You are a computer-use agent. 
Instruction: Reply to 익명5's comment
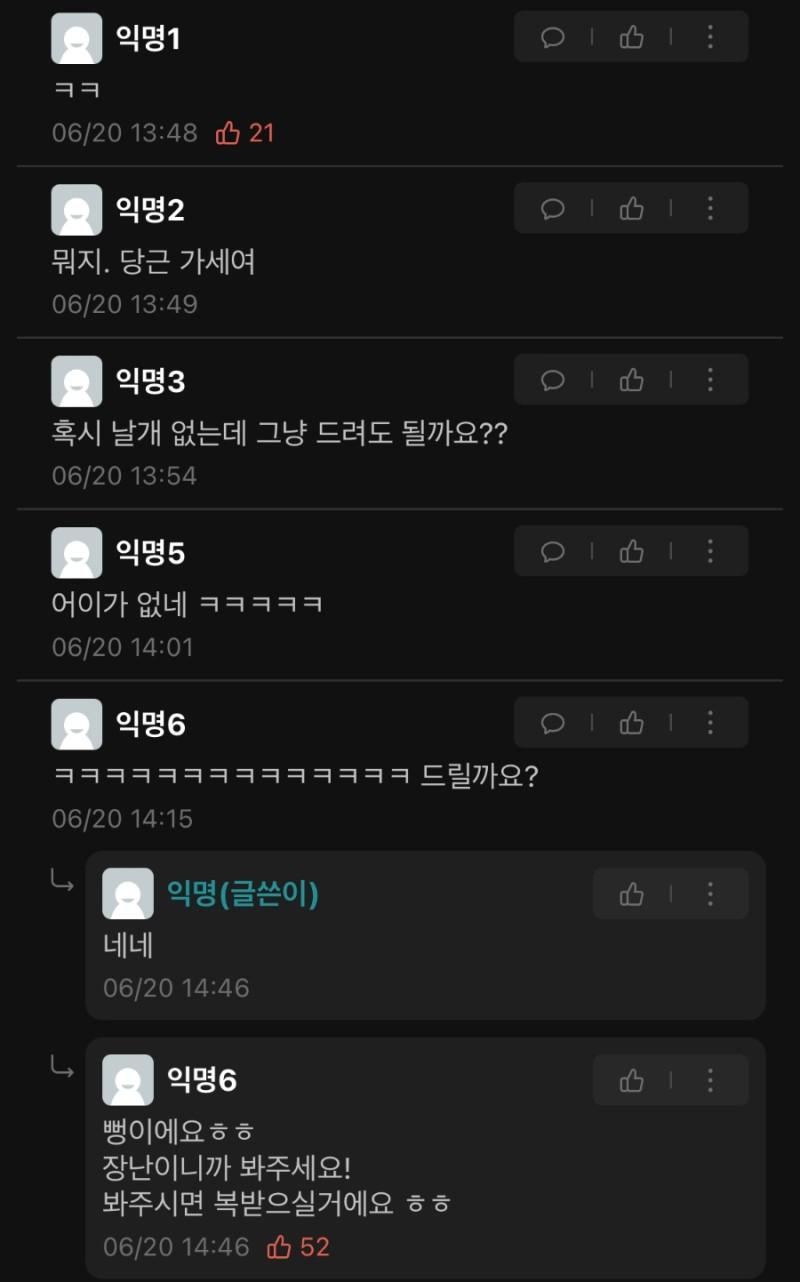tap(552, 551)
